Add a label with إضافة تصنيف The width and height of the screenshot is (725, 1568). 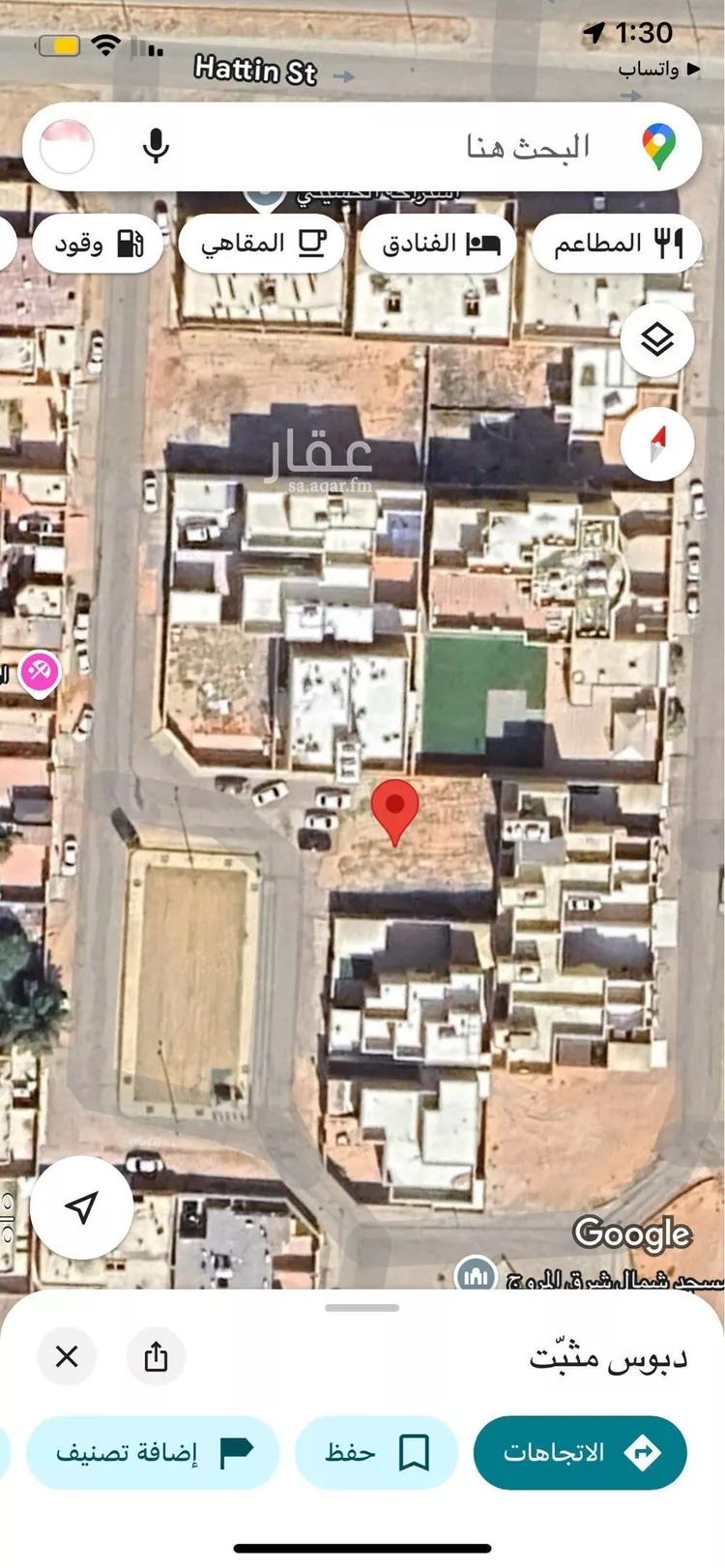[153, 1452]
